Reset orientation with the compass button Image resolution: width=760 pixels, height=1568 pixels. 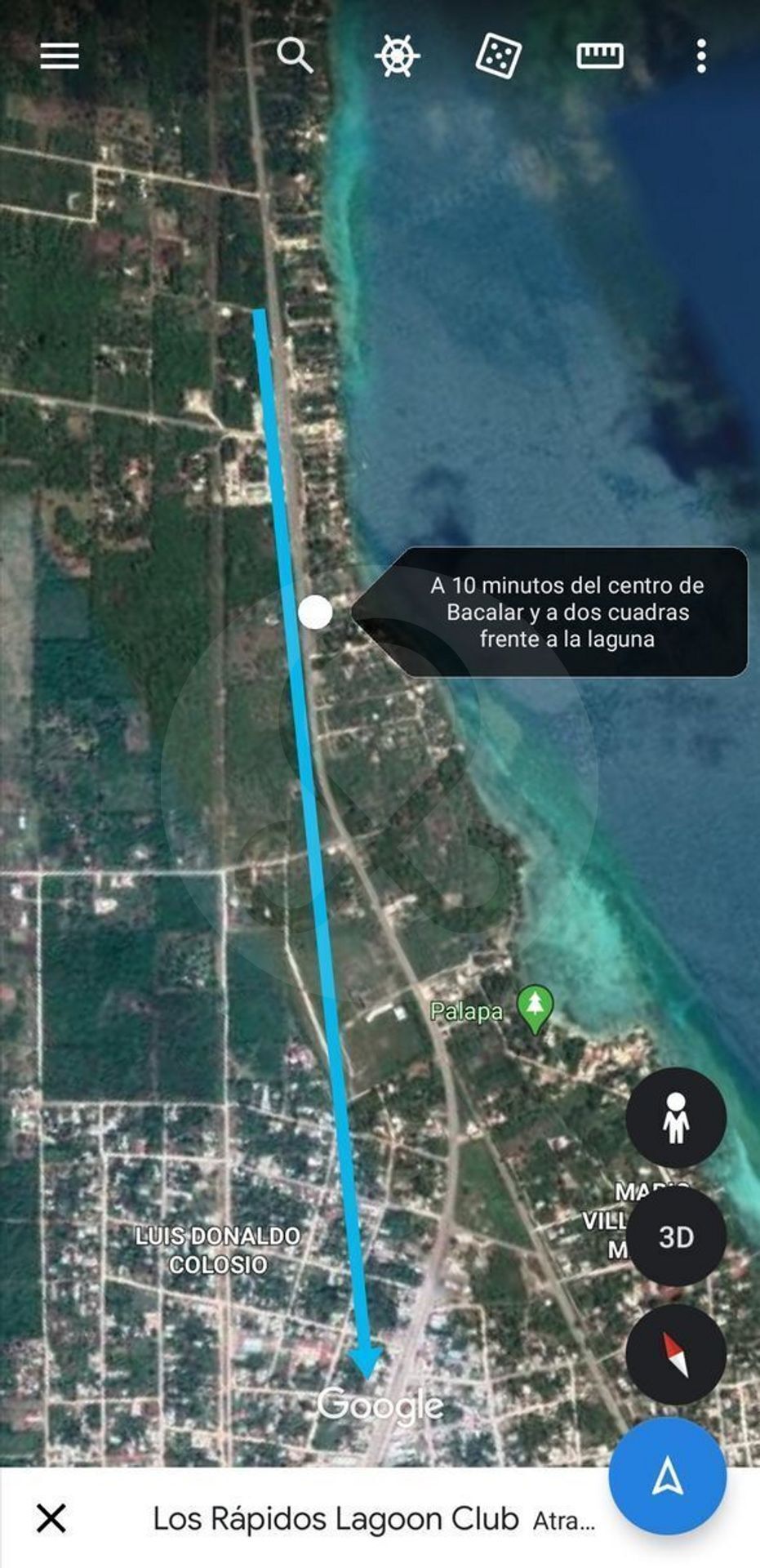click(x=675, y=1354)
